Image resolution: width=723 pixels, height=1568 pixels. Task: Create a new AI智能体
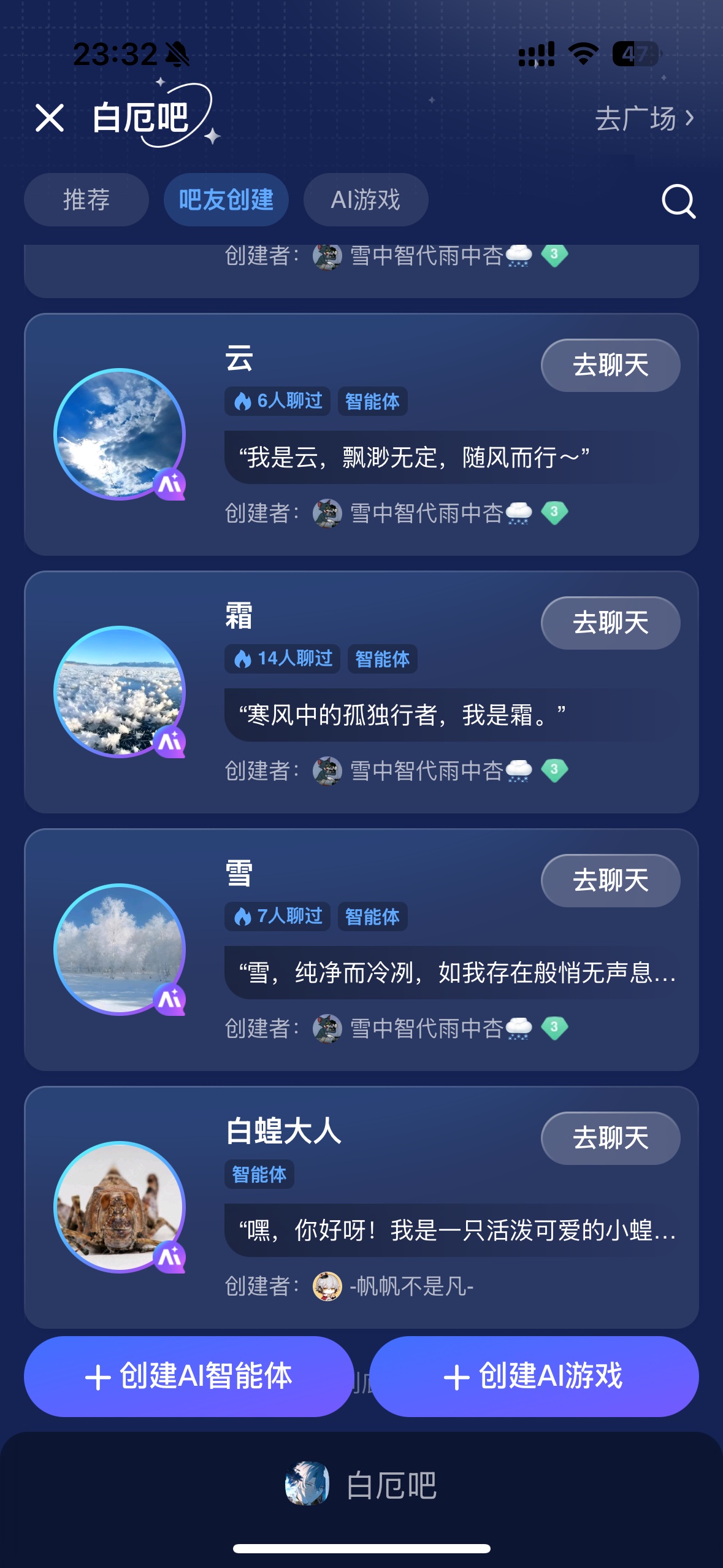(x=188, y=1376)
